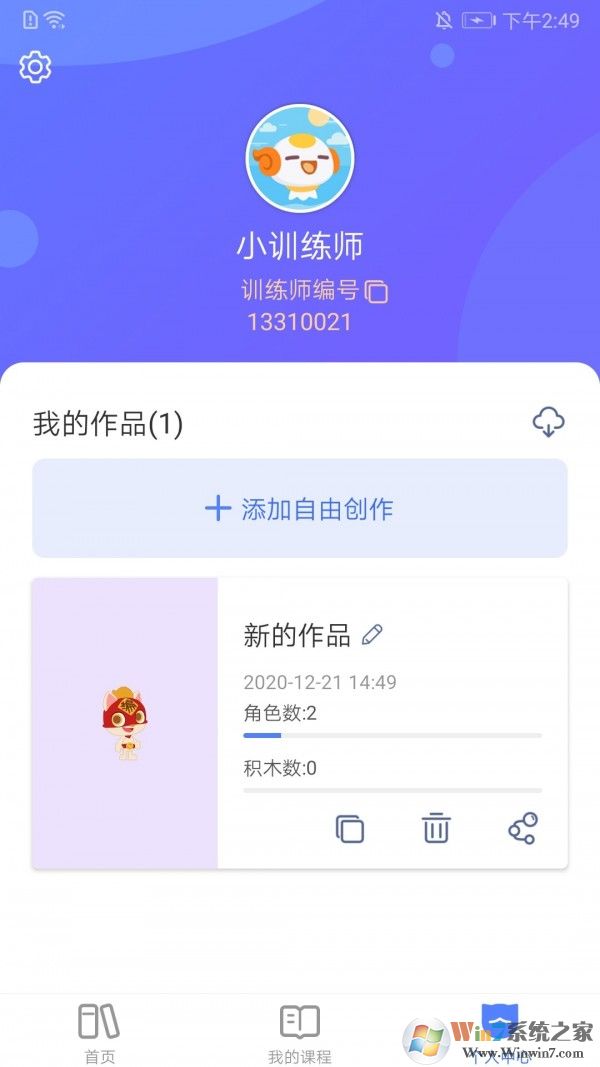Copy the trainer ID number

pyautogui.click(x=377, y=292)
